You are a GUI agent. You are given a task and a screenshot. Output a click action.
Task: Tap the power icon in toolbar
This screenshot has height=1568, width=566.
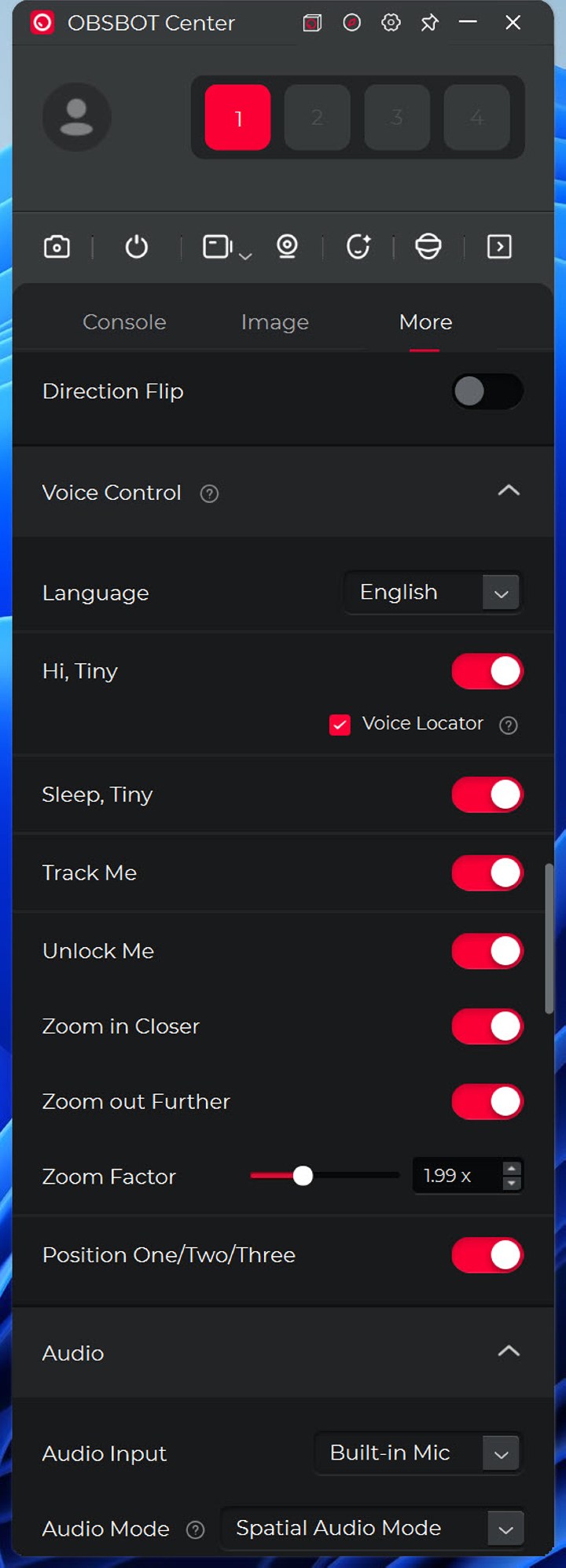[x=137, y=247]
